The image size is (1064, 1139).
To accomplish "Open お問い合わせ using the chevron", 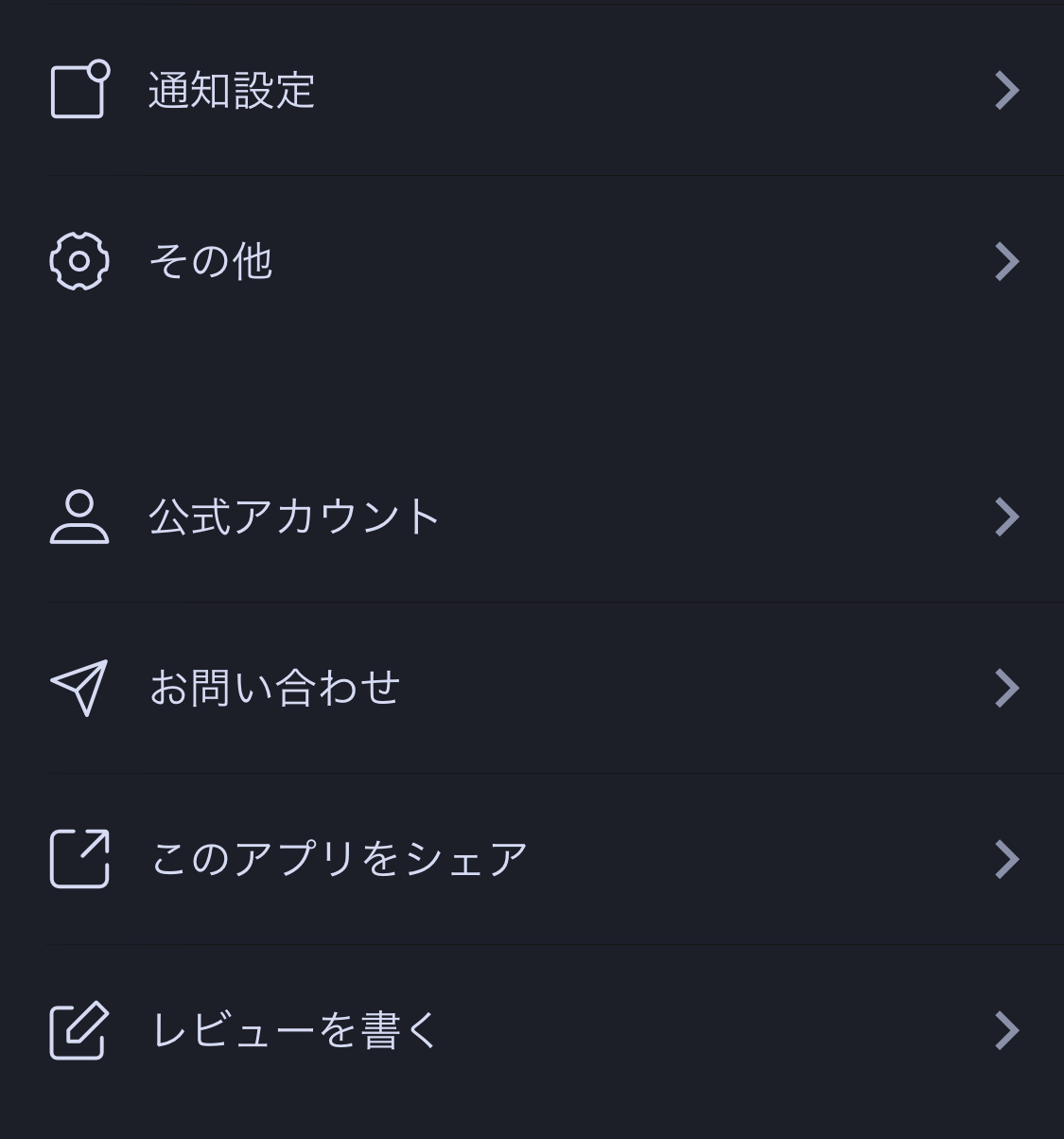I will (1005, 688).
